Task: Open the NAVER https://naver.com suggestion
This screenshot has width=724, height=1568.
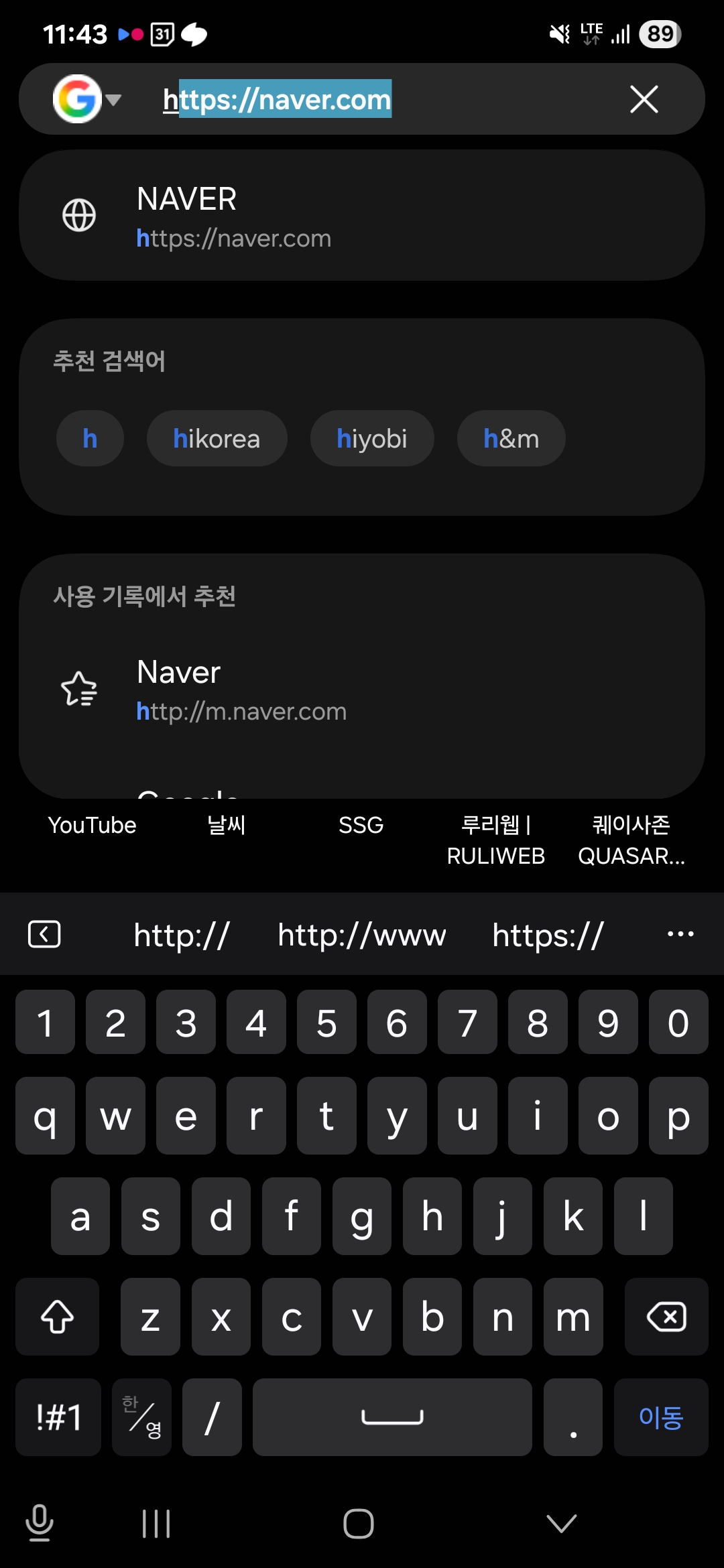Action: pos(362,215)
